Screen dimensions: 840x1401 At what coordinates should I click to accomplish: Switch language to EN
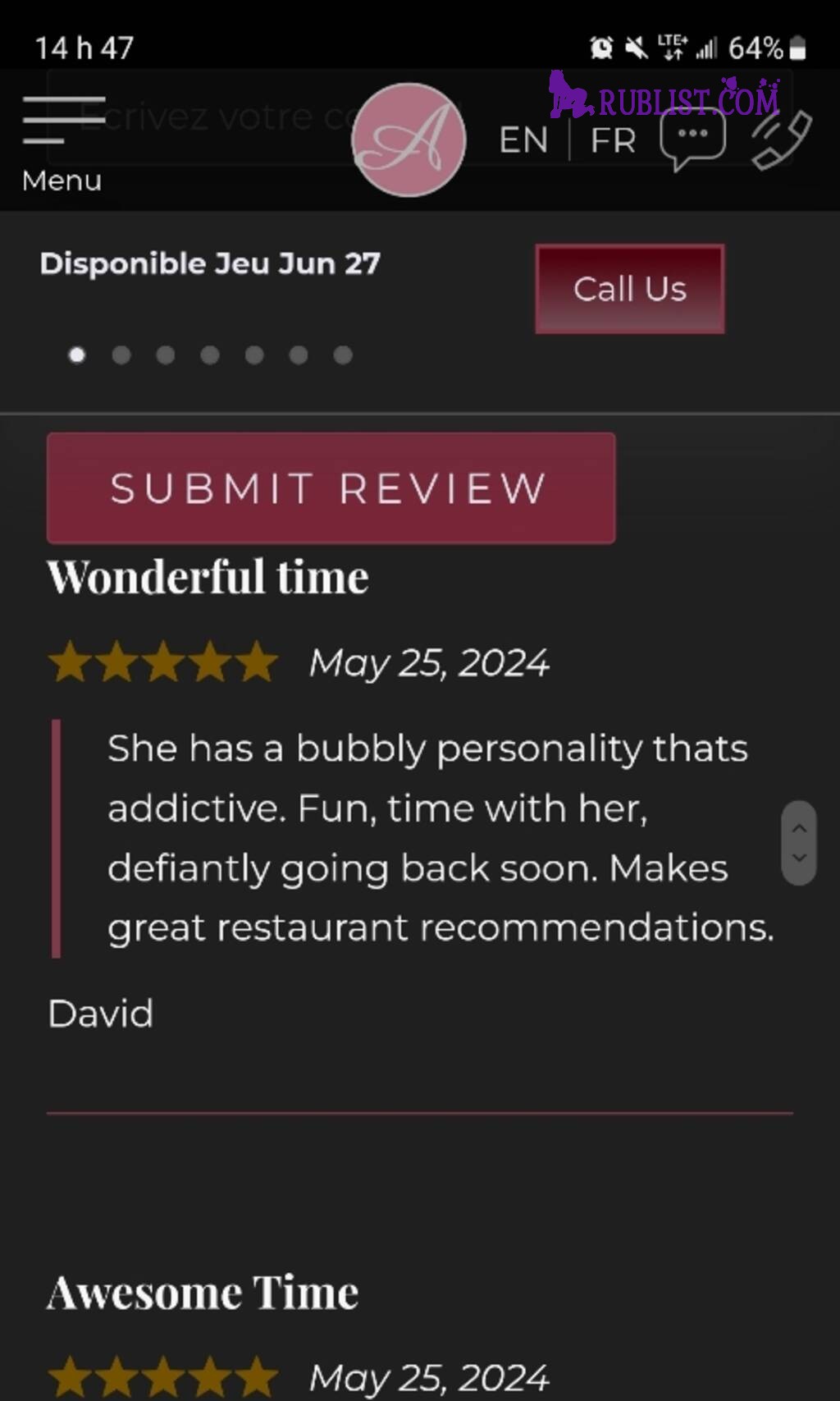coord(523,140)
